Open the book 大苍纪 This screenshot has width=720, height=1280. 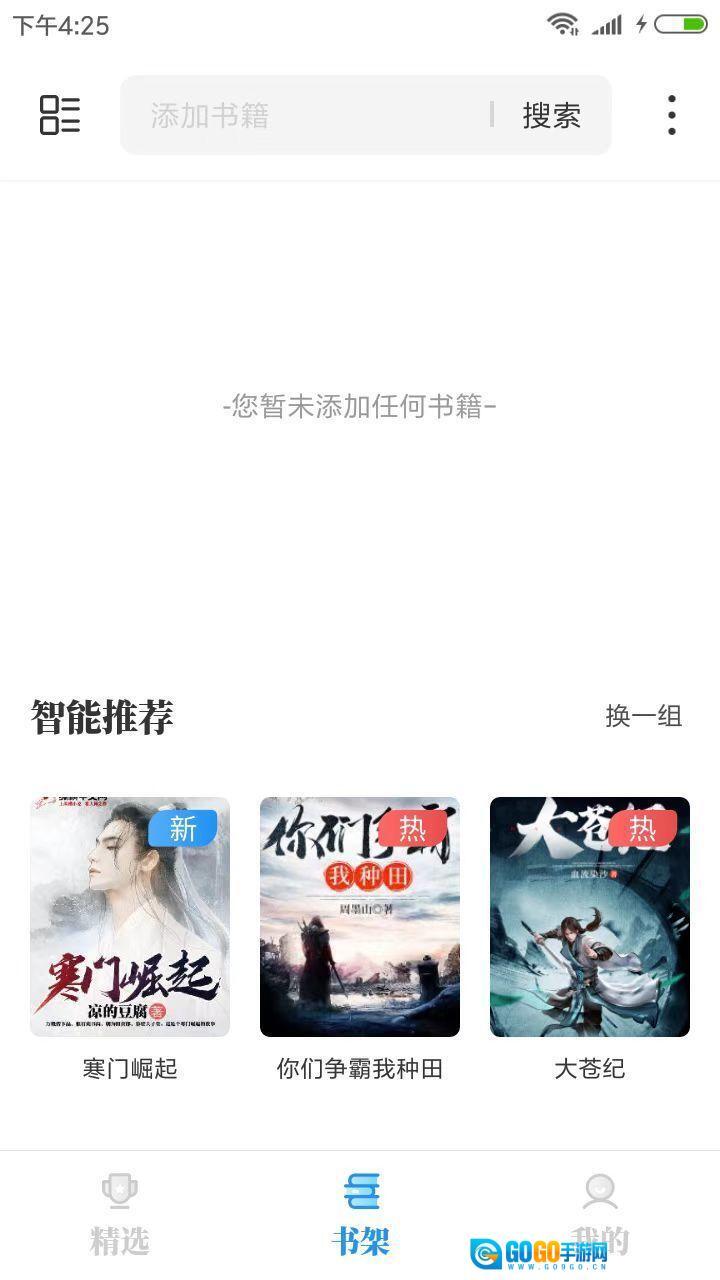point(590,917)
